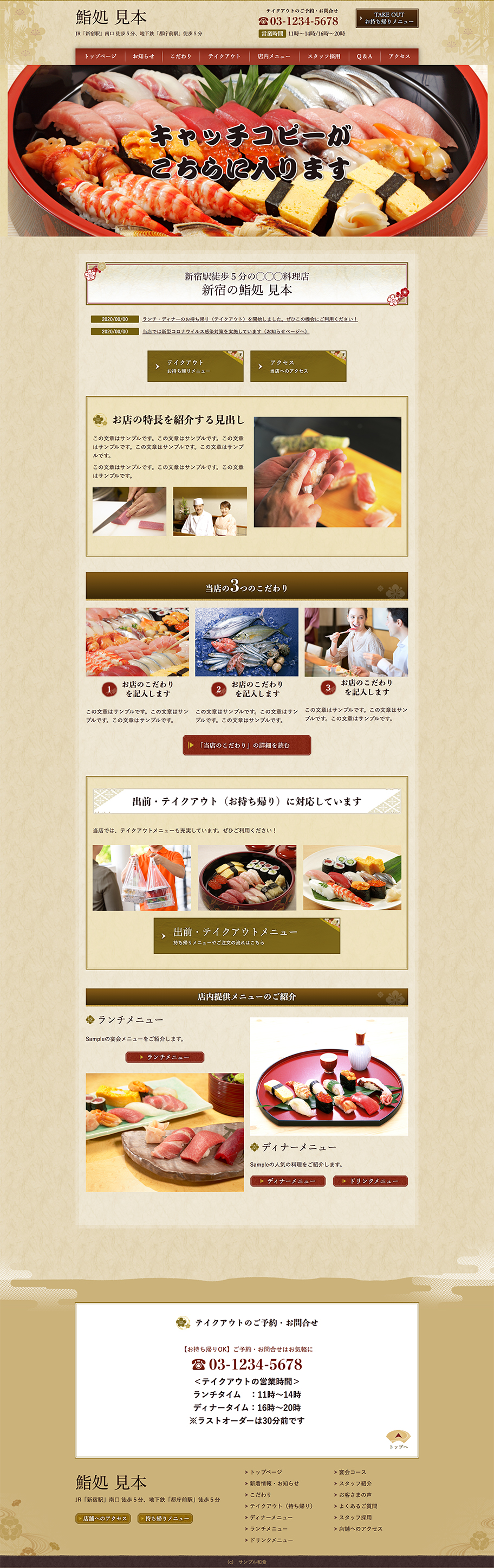Tap the red ランチメニュー button
494x1568 pixels.
click(165, 1057)
